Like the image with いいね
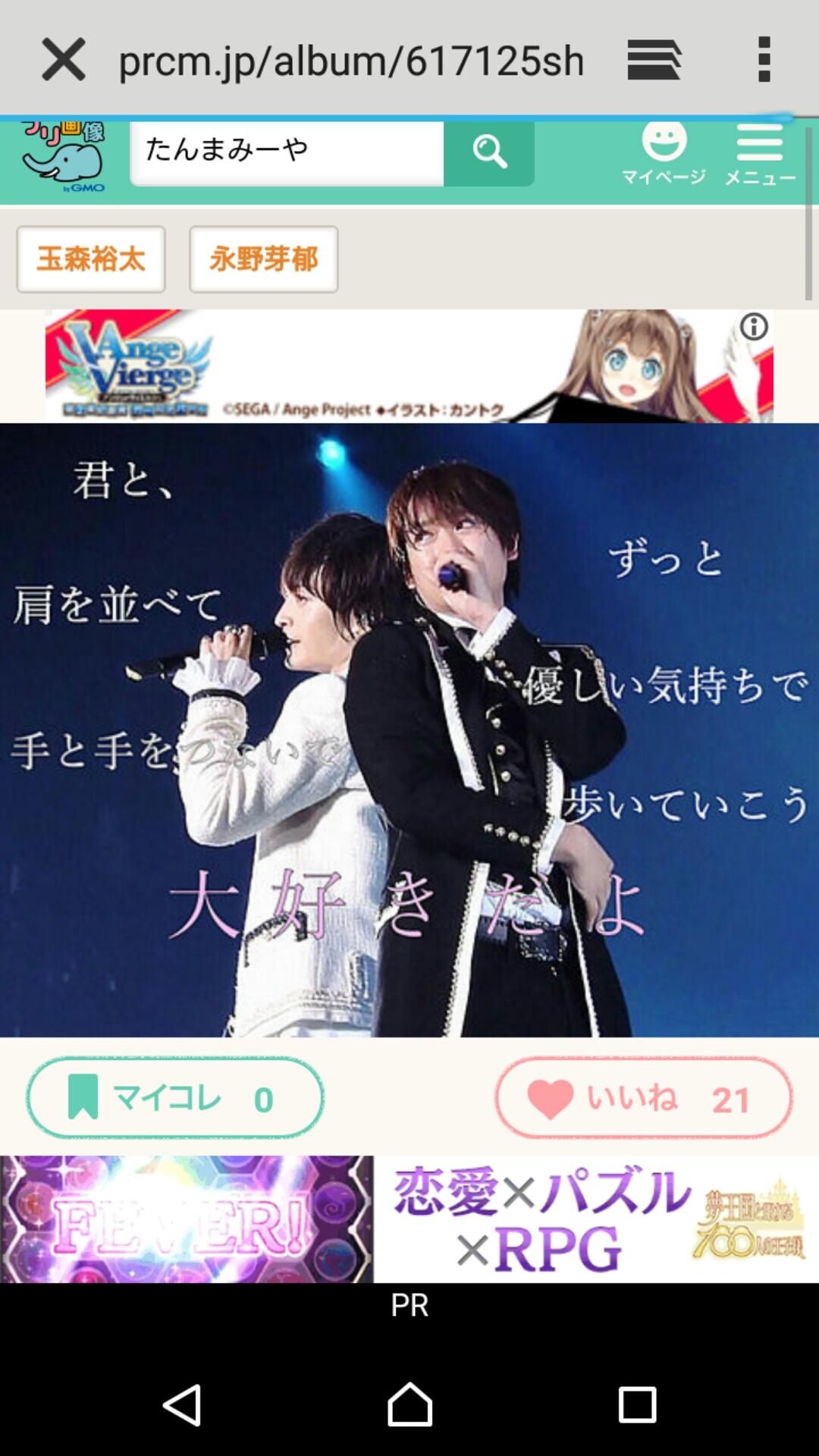The height and width of the screenshot is (1456, 819). (x=644, y=1098)
